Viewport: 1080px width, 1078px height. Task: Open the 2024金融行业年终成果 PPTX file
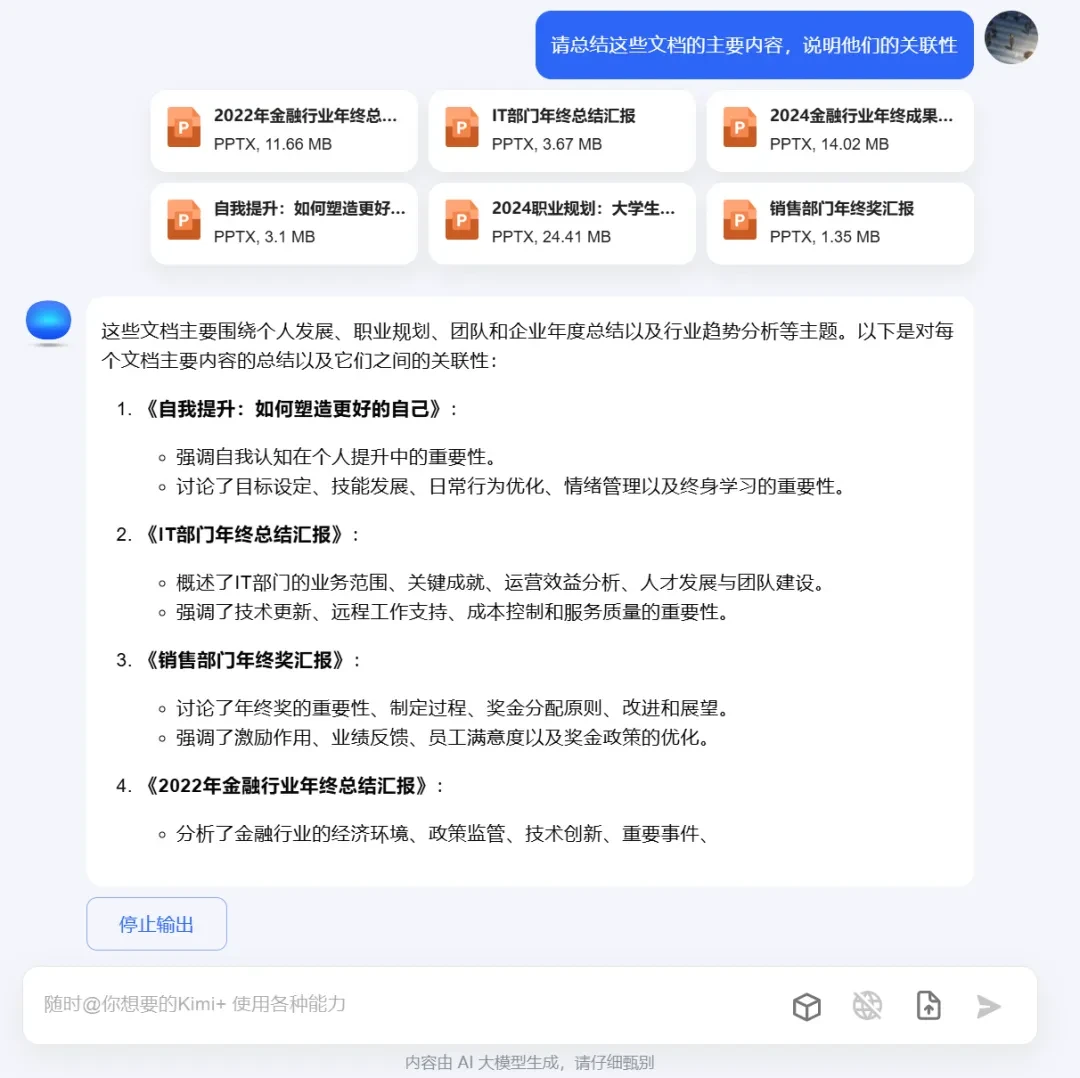(x=840, y=130)
